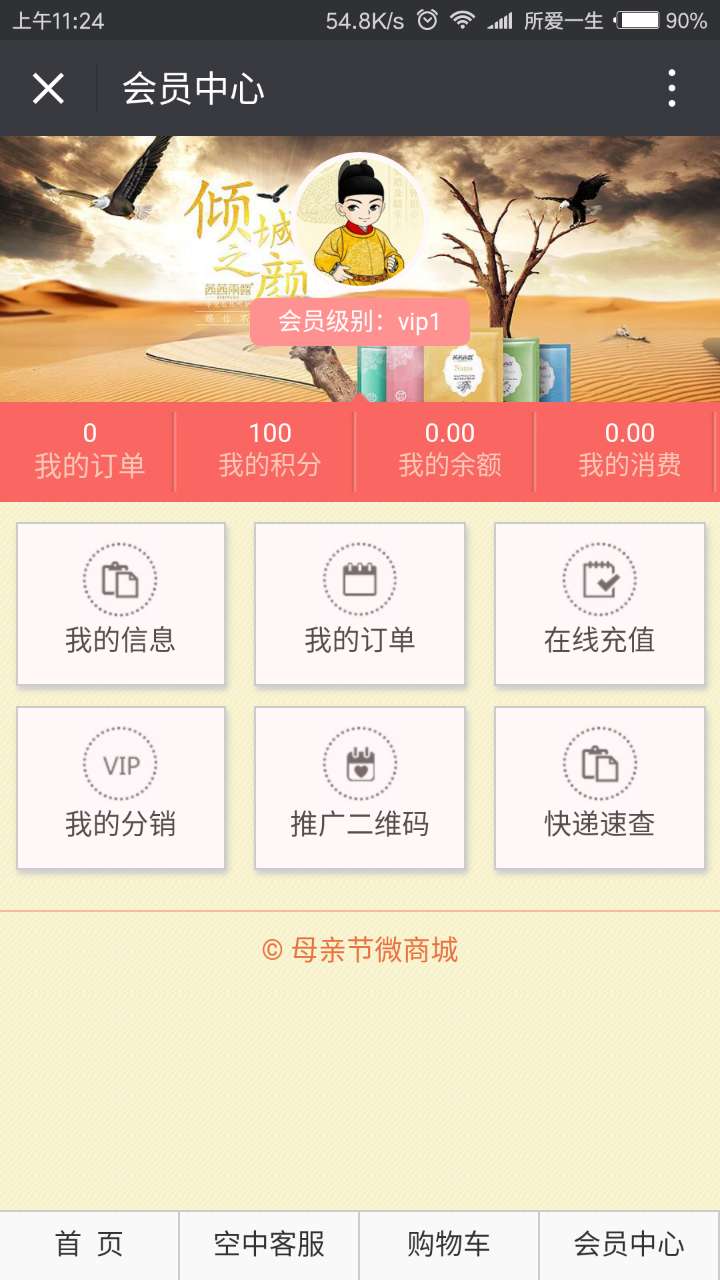Image resolution: width=720 pixels, height=1280 pixels.
Task: View 我的消费 spending
Action: pyautogui.click(x=630, y=451)
